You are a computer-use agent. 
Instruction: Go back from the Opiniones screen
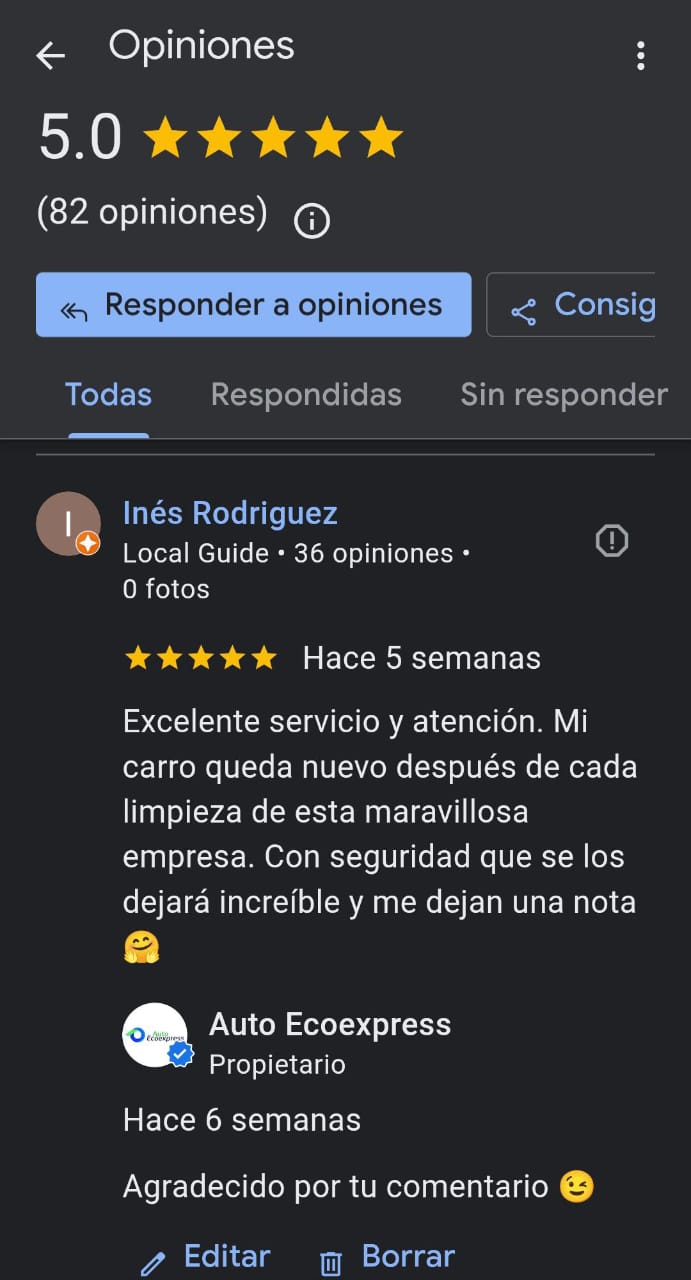pyautogui.click(x=50, y=56)
